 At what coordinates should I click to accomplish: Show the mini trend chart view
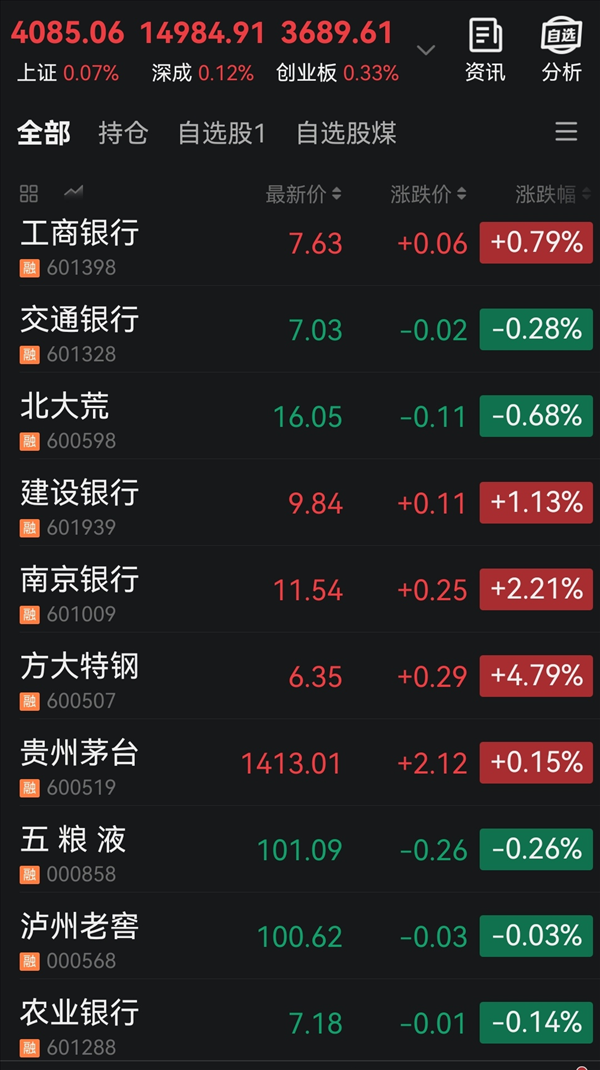point(73,193)
